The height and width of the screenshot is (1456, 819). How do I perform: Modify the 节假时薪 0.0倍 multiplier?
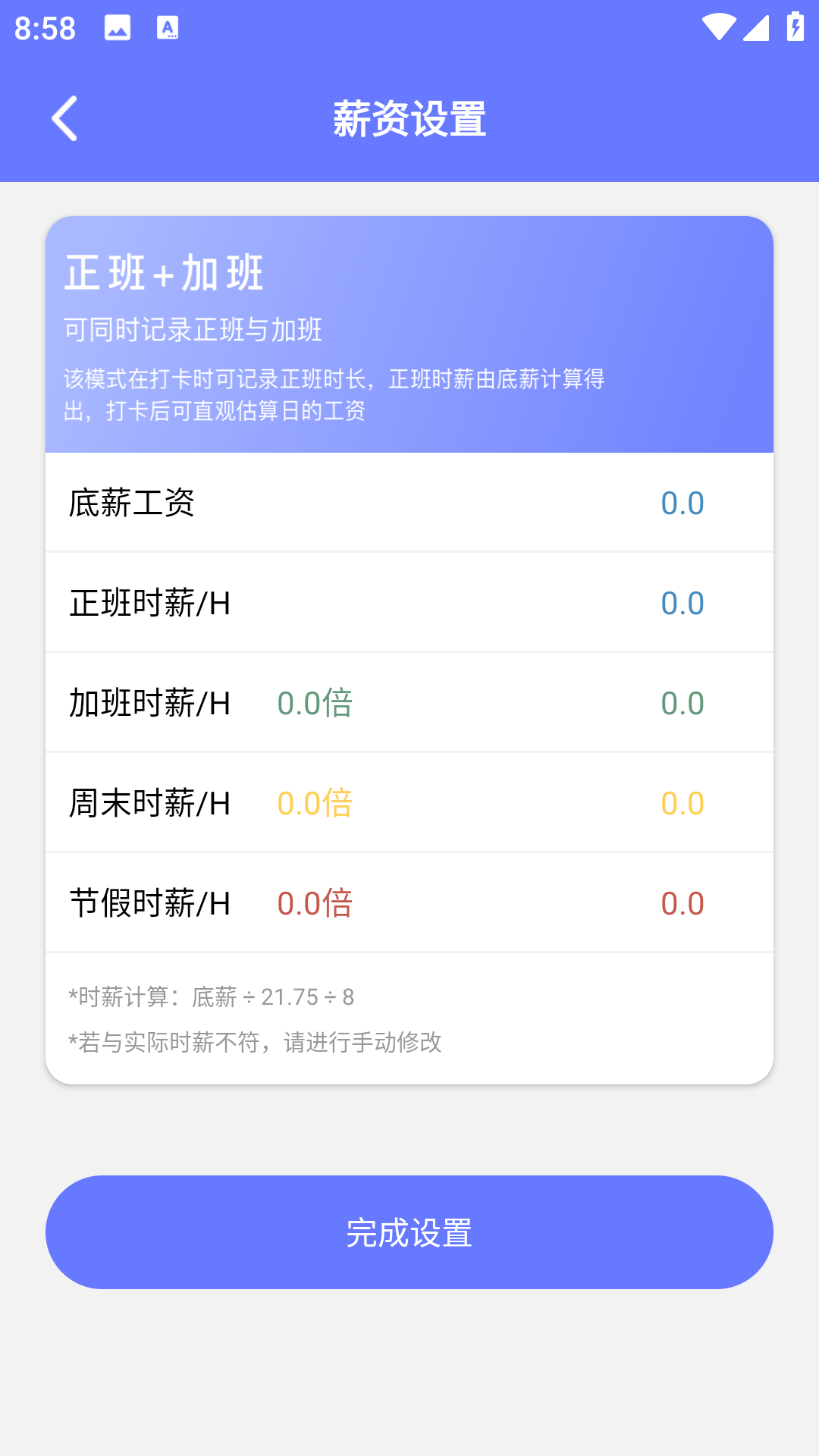coord(315,902)
